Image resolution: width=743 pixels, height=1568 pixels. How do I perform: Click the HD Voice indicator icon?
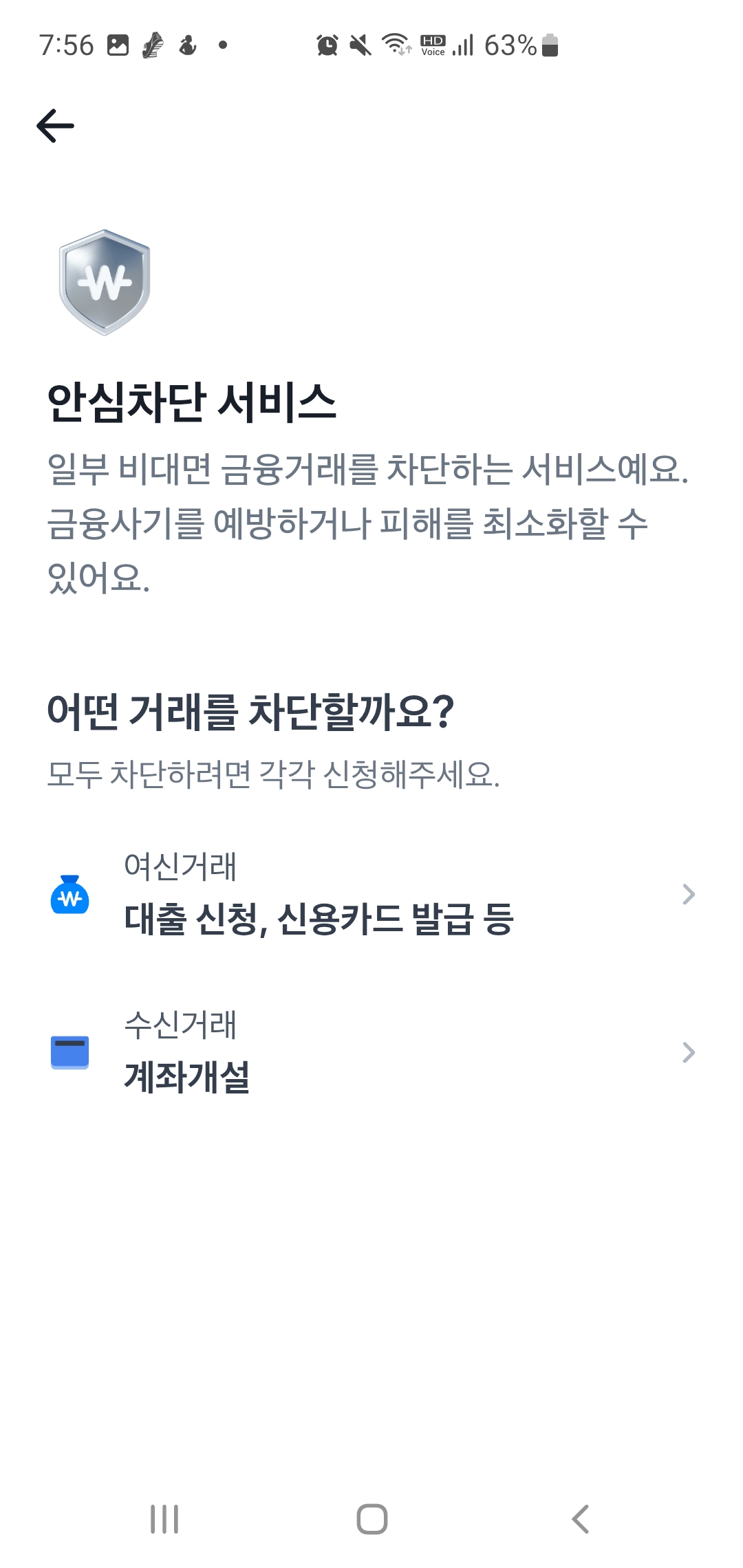click(433, 45)
